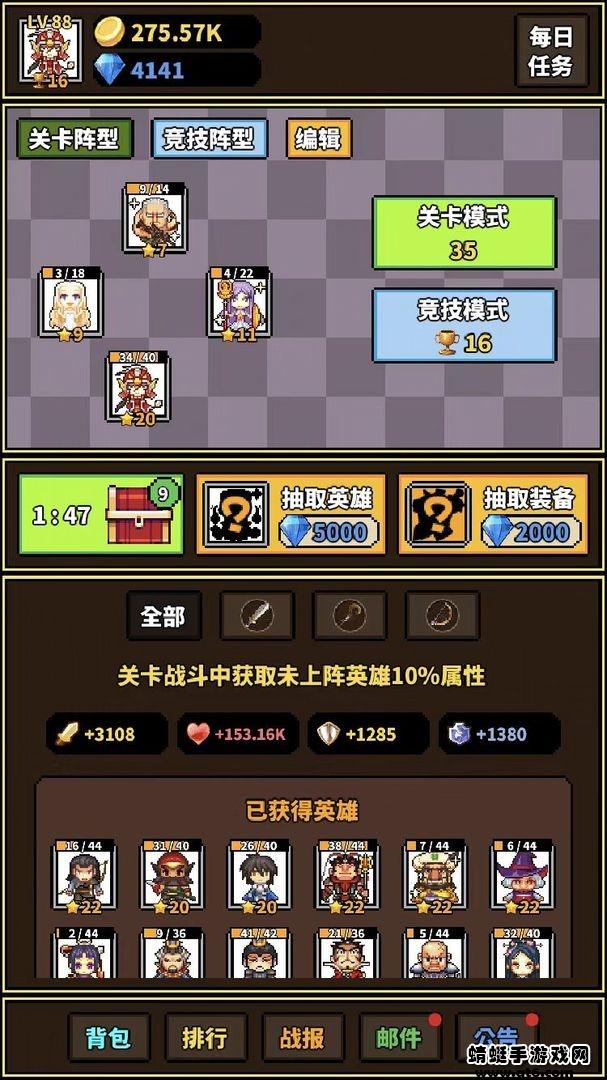Draw a hero with 抽取英雄 for 5000

coord(290,515)
